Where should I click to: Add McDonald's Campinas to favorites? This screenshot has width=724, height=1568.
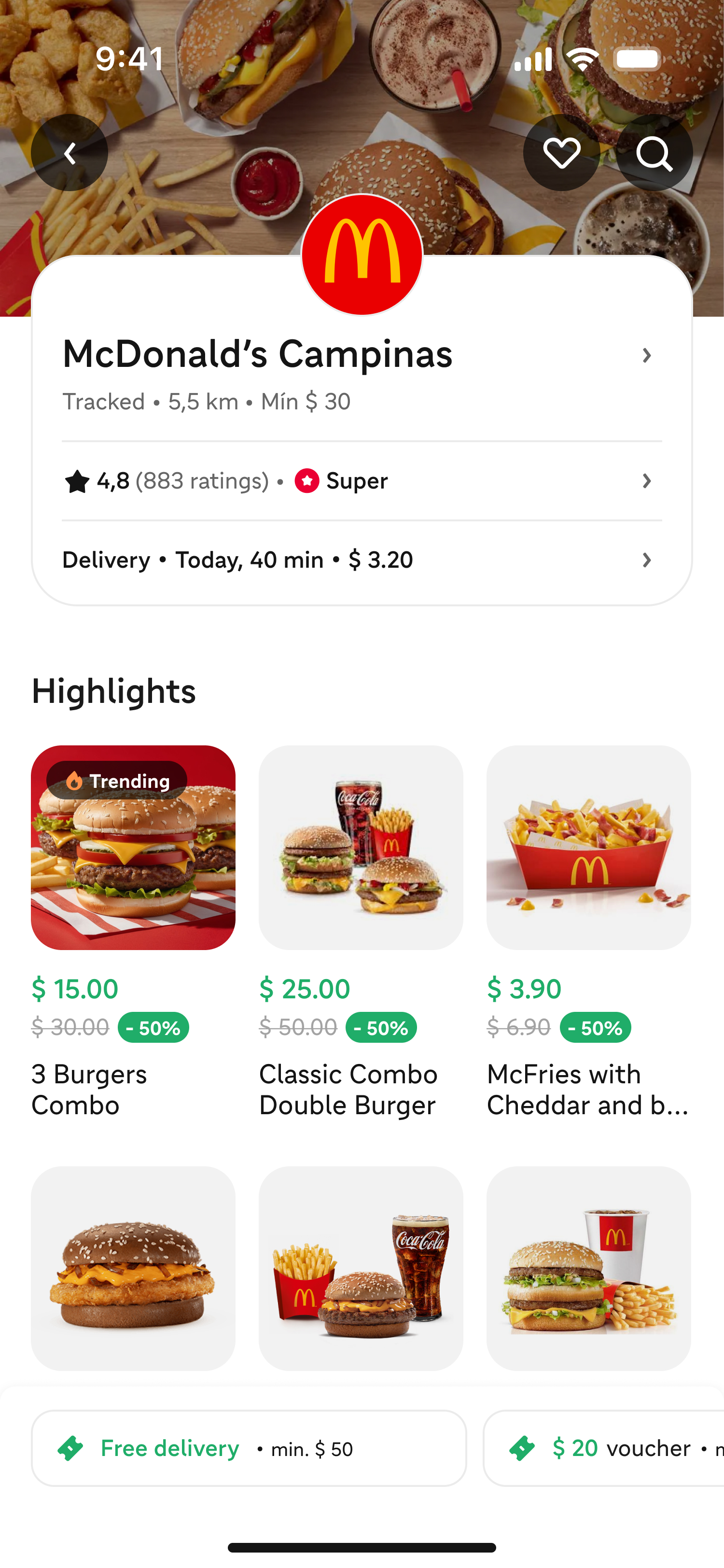point(561,153)
